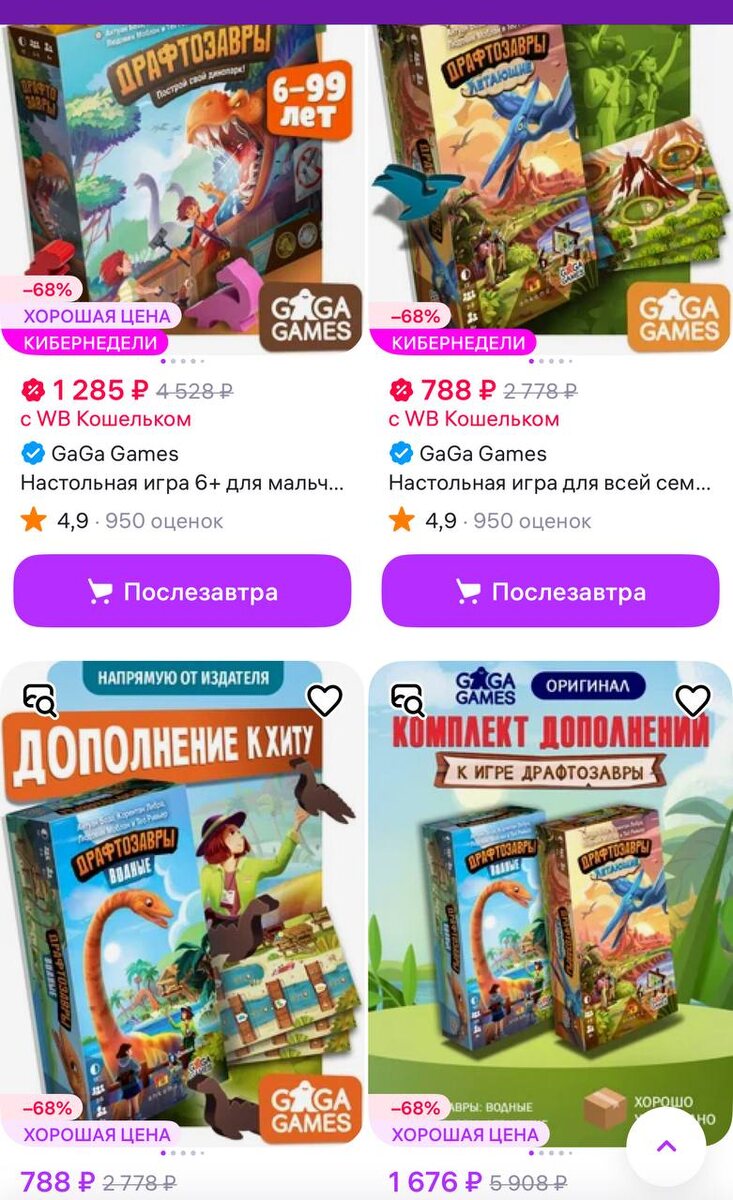Add Комплект дополнений to favorites

(x=692, y=701)
